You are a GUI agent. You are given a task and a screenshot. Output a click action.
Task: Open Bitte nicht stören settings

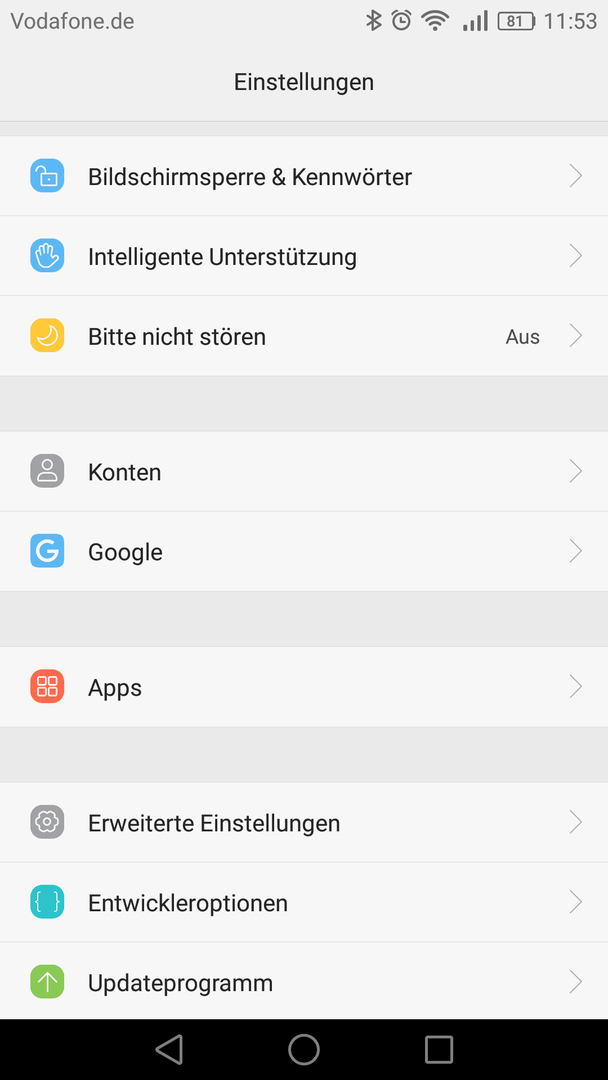pos(304,336)
